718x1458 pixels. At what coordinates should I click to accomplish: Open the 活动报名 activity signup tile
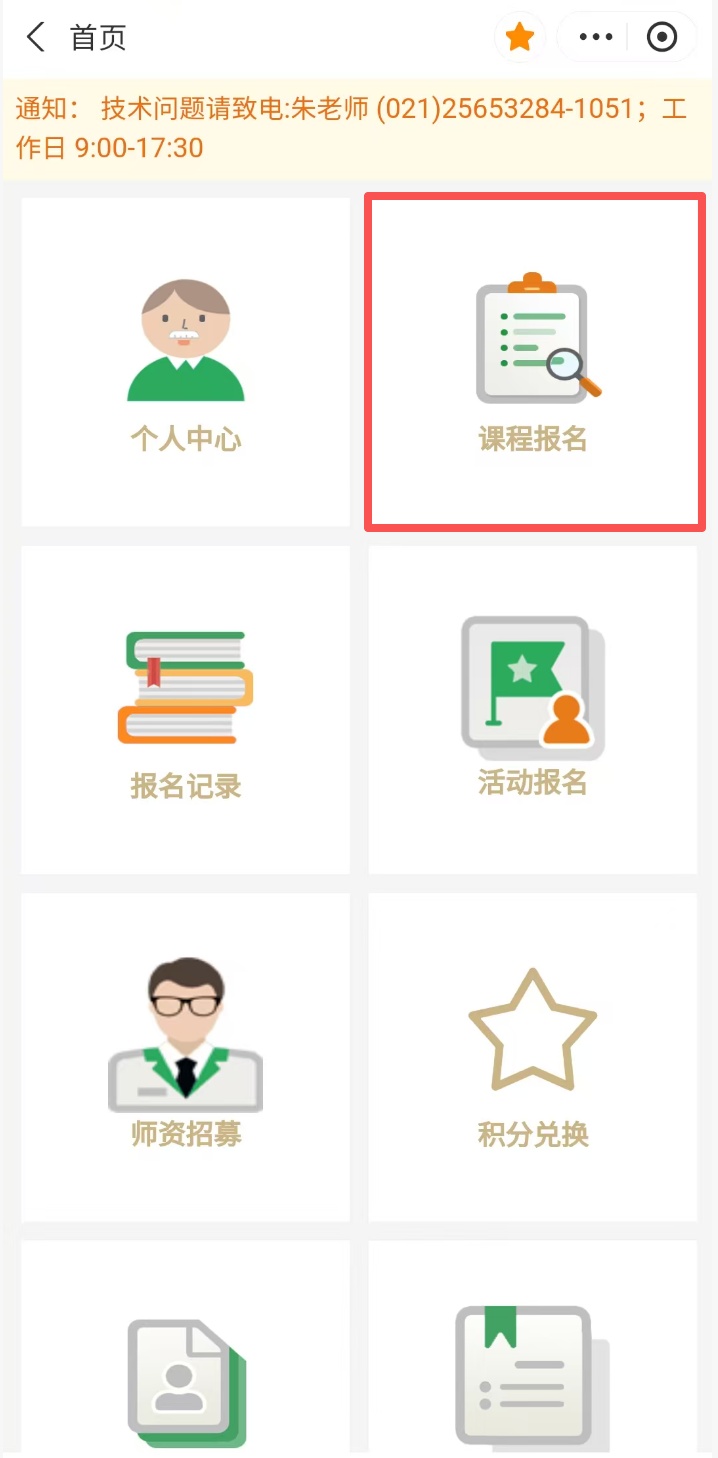point(533,709)
